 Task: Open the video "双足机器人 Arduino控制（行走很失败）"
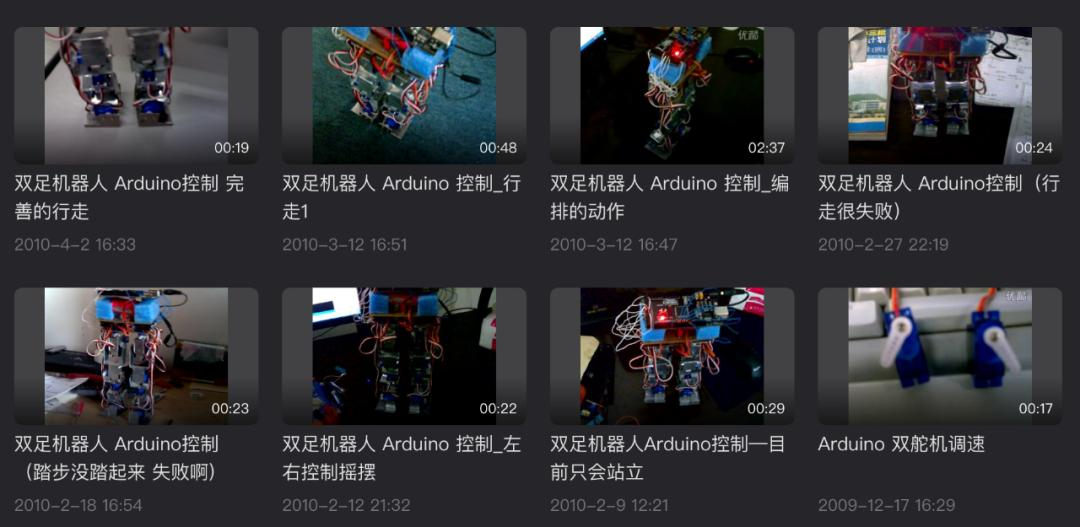(x=940, y=96)
